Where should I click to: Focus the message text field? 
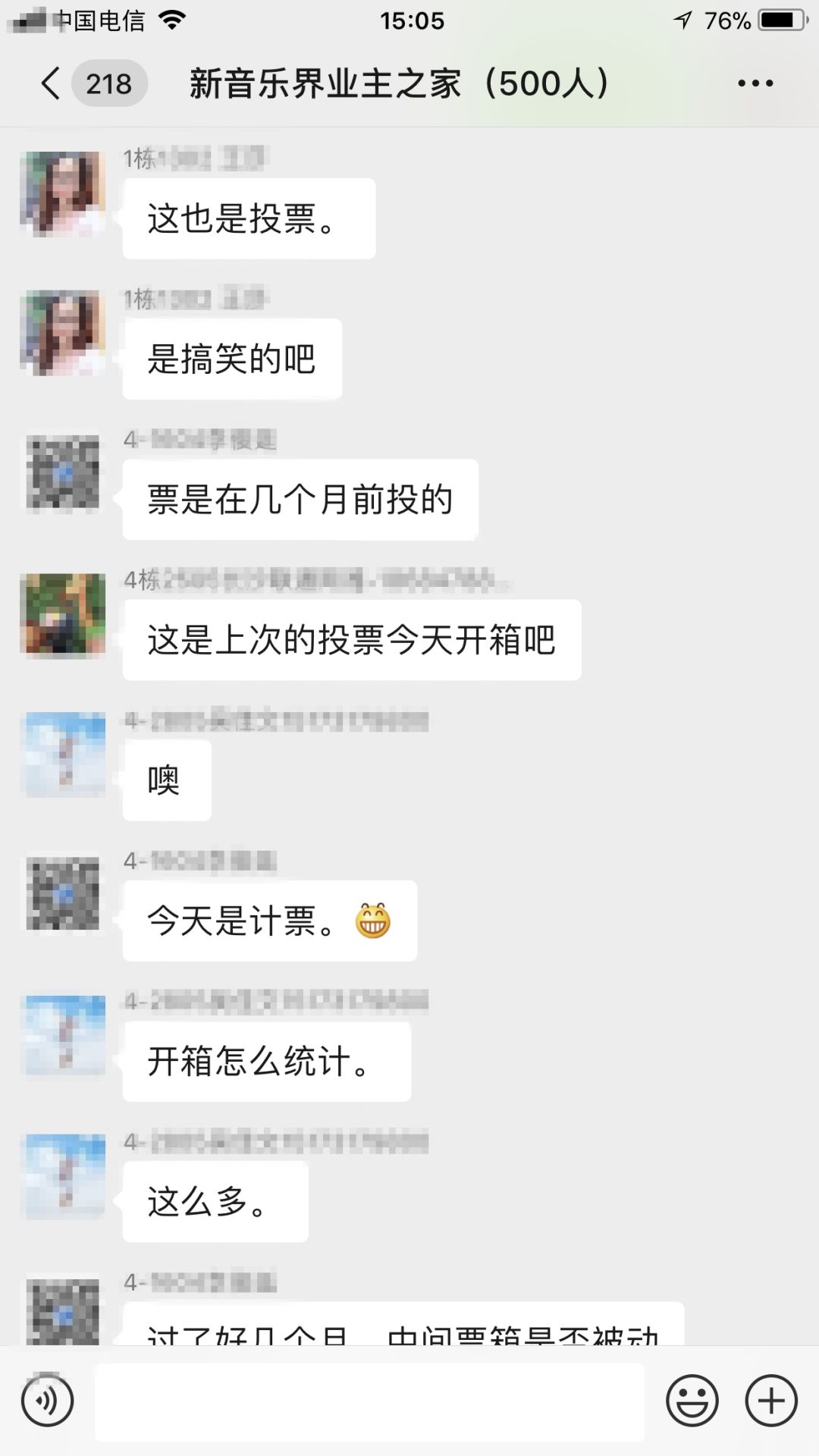pos(370,1401)
